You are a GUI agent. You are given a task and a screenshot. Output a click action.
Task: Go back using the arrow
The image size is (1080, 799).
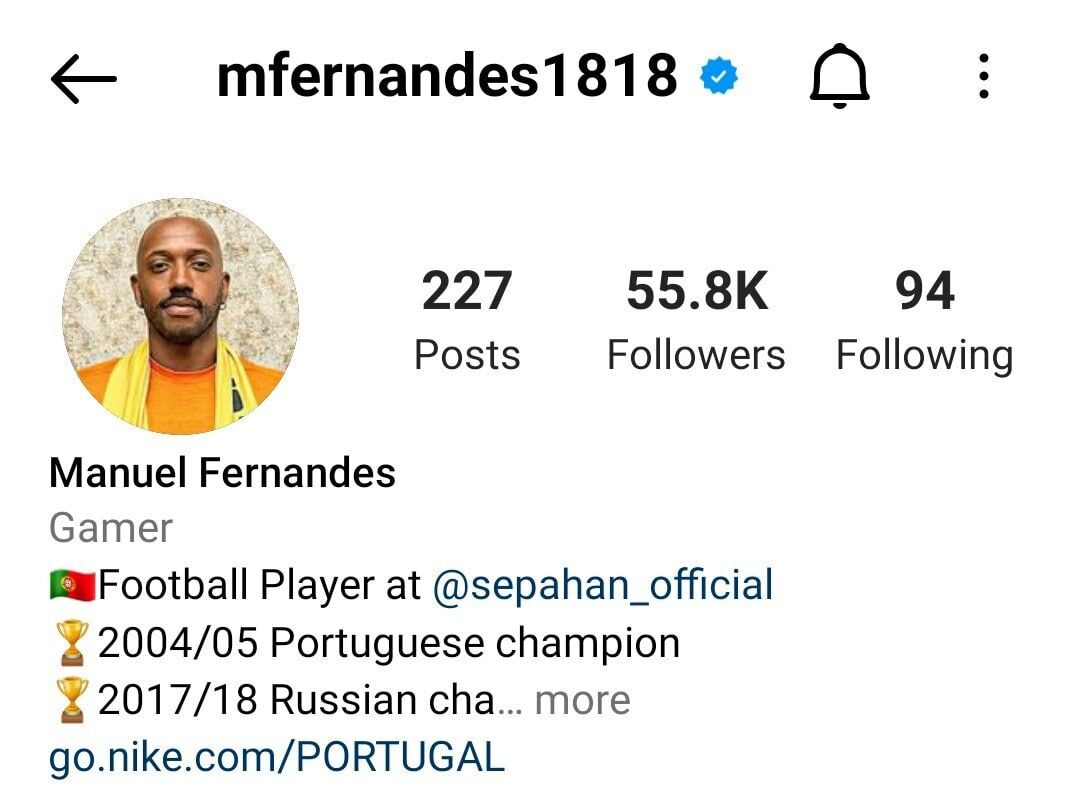83,78
